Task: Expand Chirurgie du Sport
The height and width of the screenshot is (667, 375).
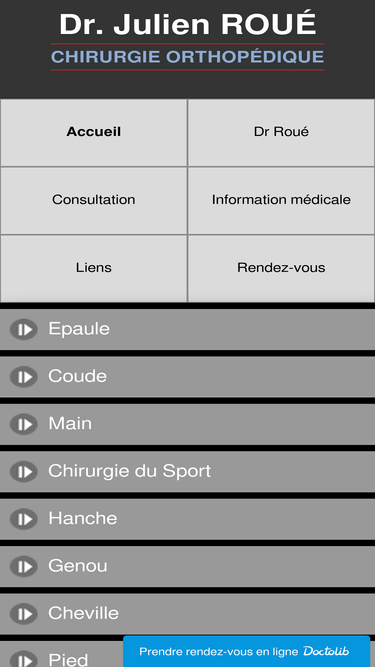Action: [x=188, y=472]
